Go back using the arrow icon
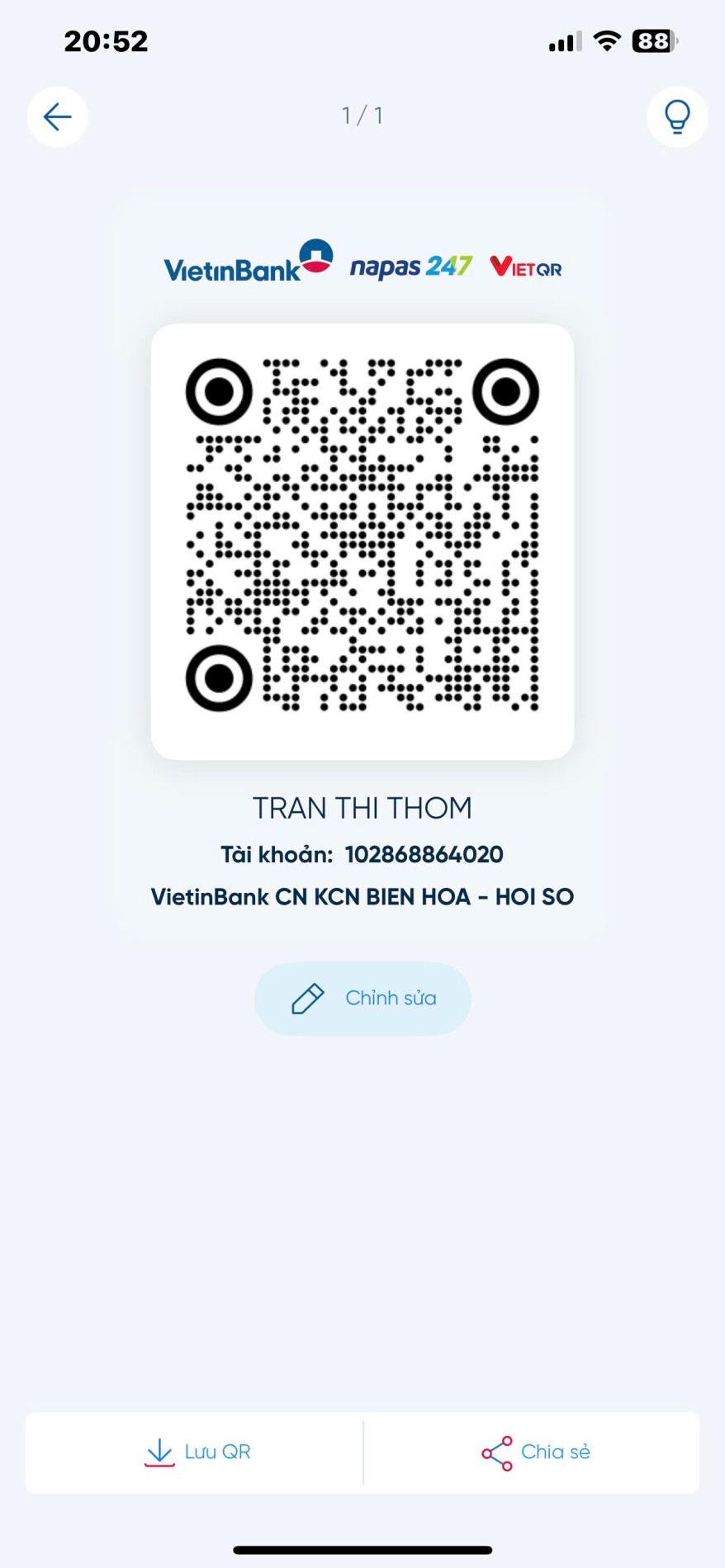The image size is (725, 1568). [x=58, y=117]
